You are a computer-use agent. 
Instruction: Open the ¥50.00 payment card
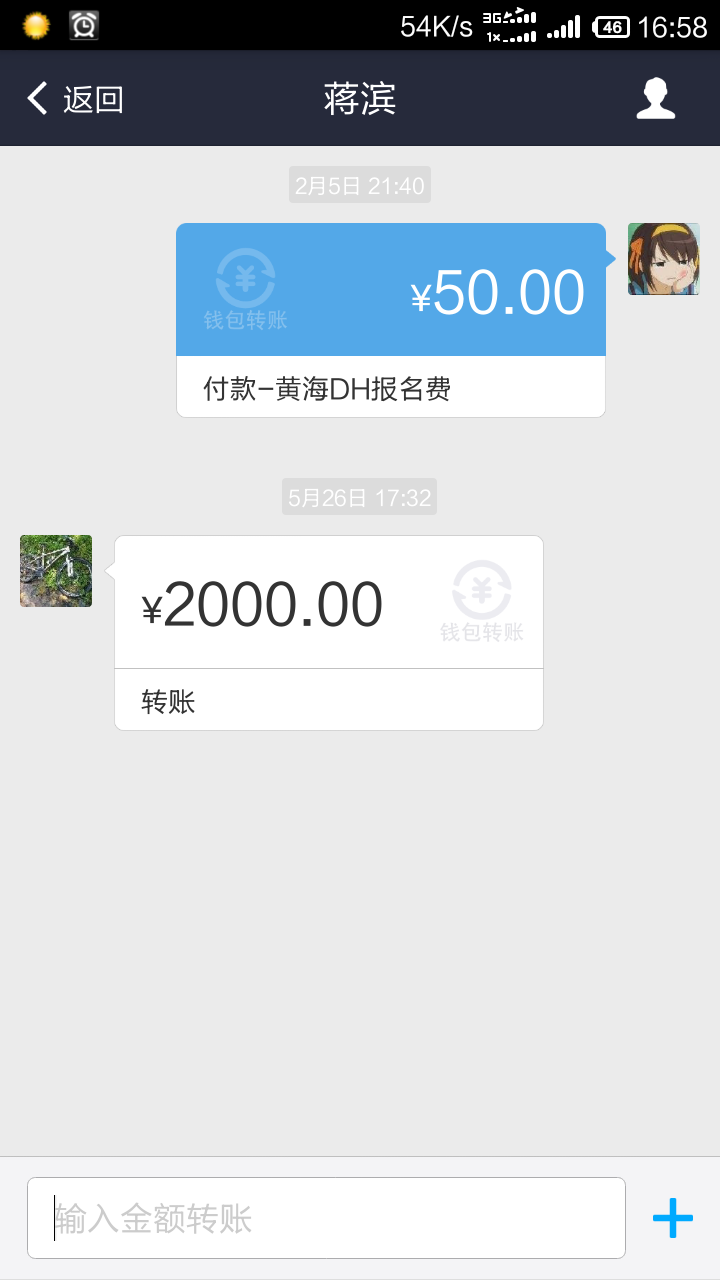pos(390,320)
